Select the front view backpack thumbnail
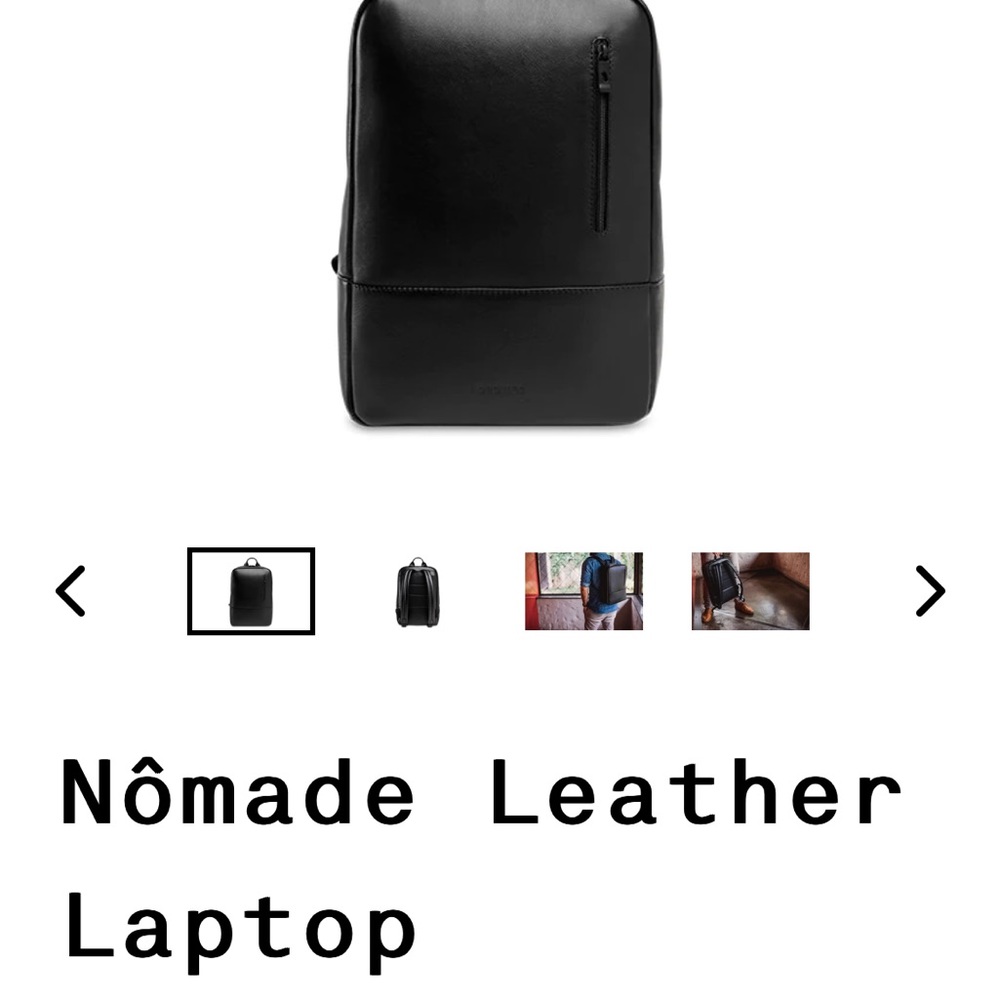This screenshot has width=1000, height=1000. pyautogui.click(x=251, y=591)
